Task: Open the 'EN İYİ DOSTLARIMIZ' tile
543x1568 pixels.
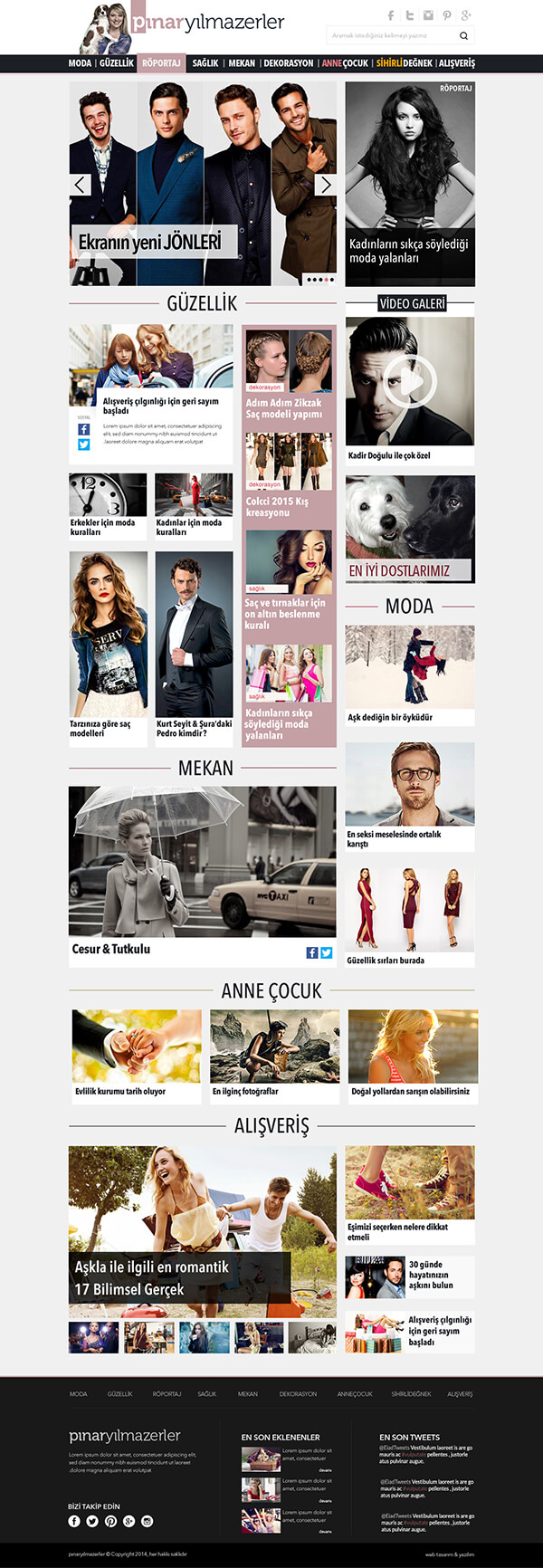Action: [x=409, y=570]
